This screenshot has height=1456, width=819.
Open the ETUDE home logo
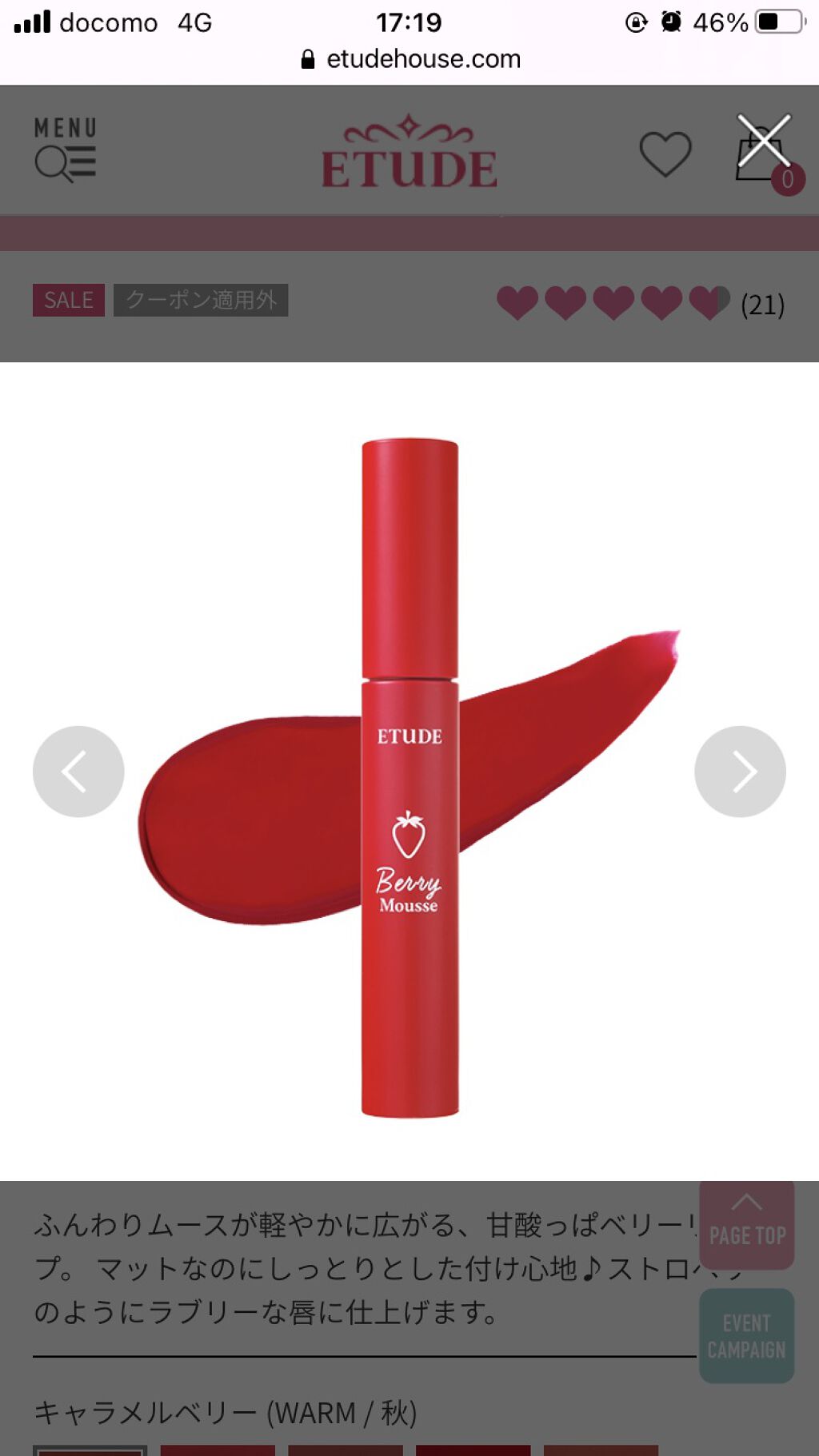pyautogui.click(x=409, y=152)
